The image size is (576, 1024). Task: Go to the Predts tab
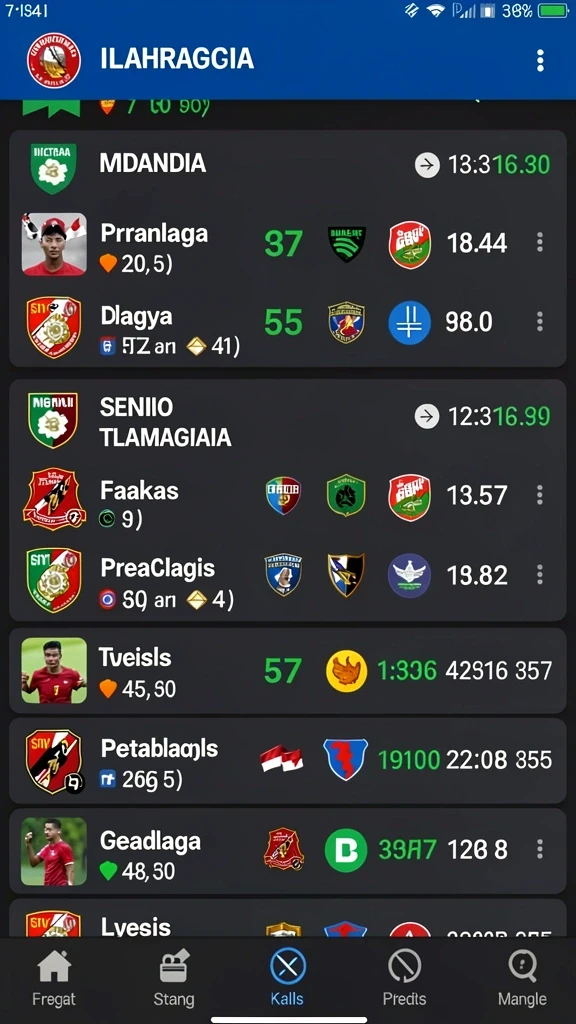pos(404,976)
